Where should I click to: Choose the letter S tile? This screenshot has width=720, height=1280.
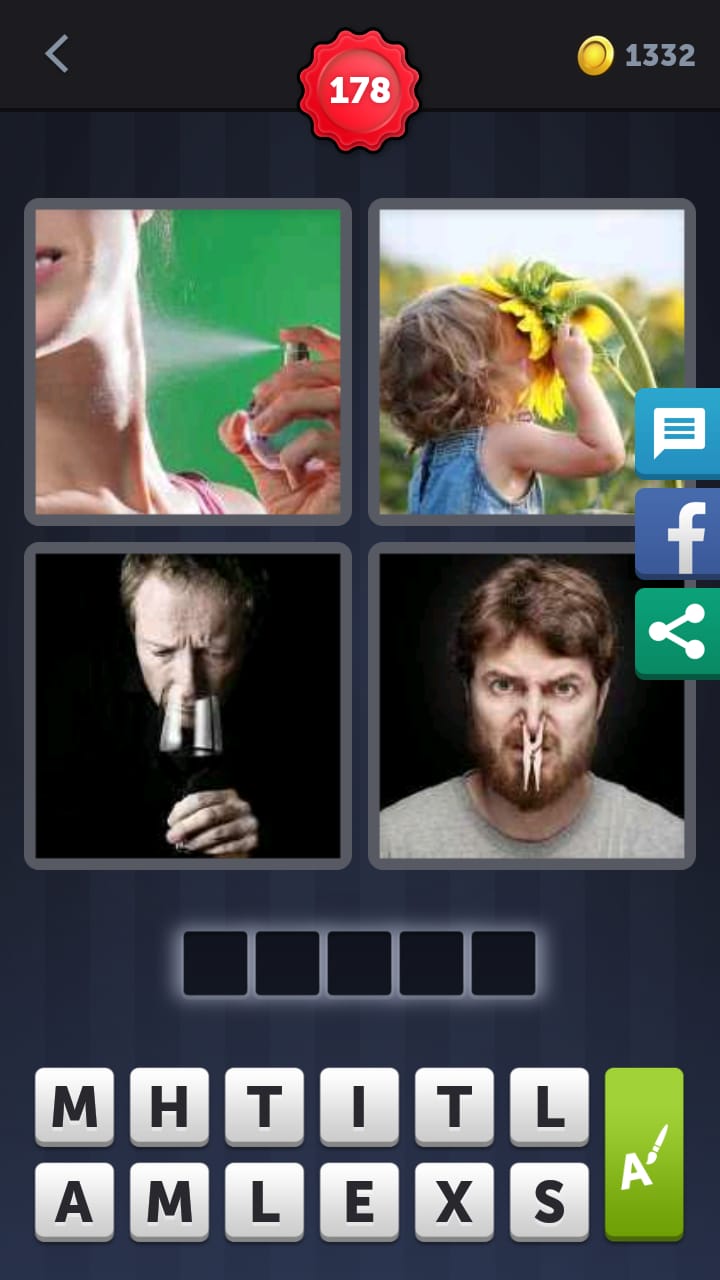tap(549, 1201)
